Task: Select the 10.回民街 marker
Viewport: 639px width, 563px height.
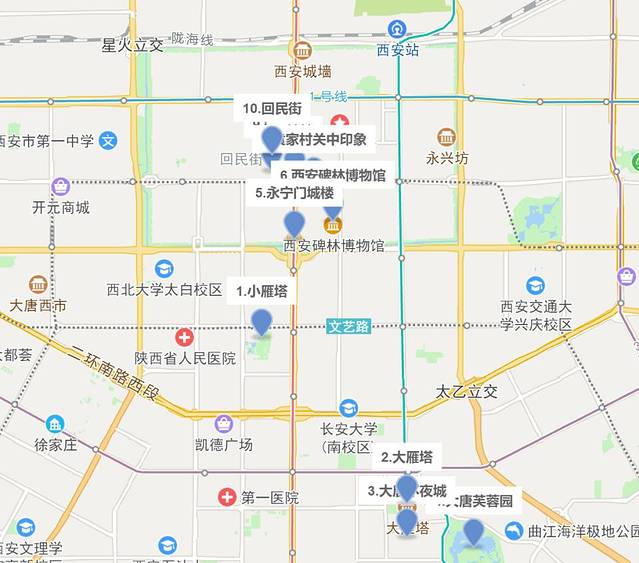Action: 271,139
